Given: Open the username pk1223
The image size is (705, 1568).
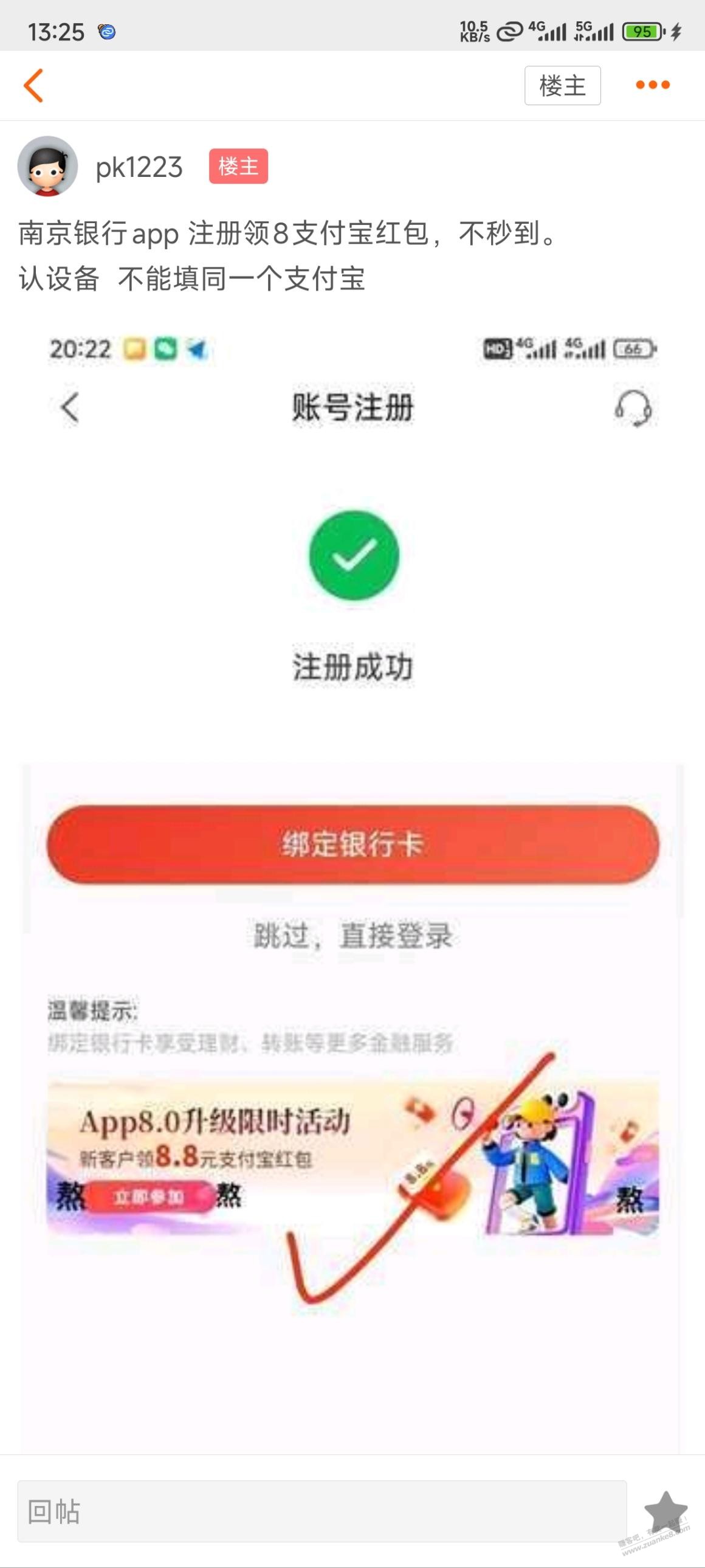Looking at the screenshot, I should tap(139, 167).
